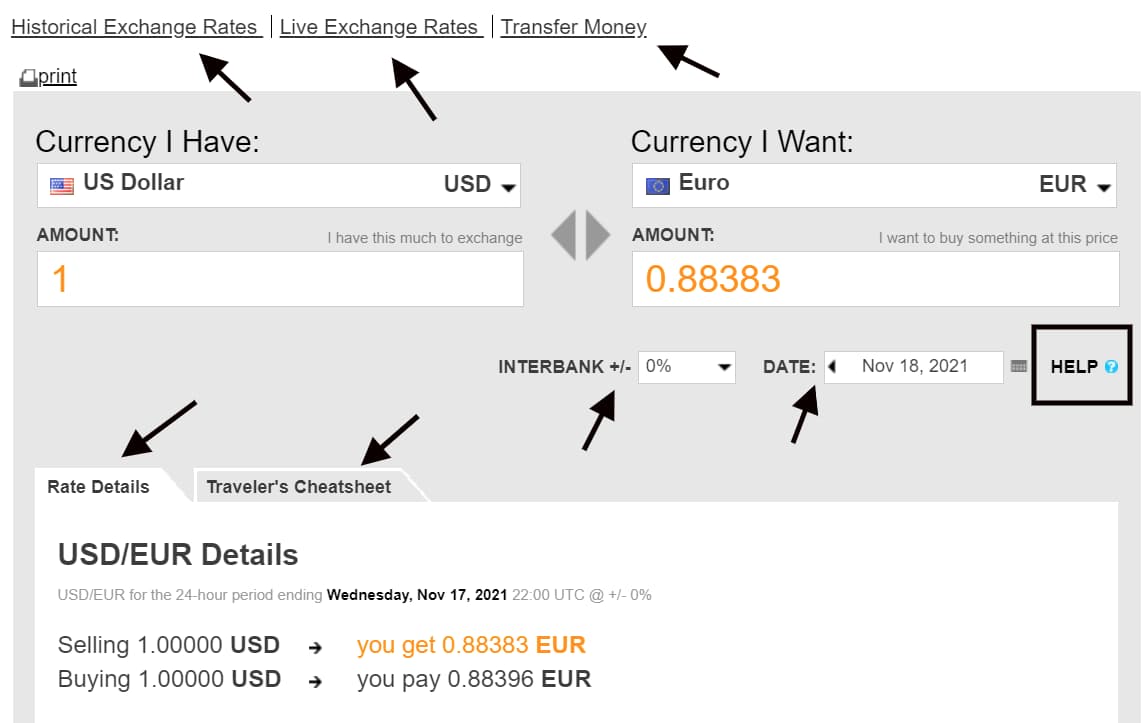Viewport: 1145px width, 723px height.
Task: Edit the amount I have field
Action: coord(279,279)
